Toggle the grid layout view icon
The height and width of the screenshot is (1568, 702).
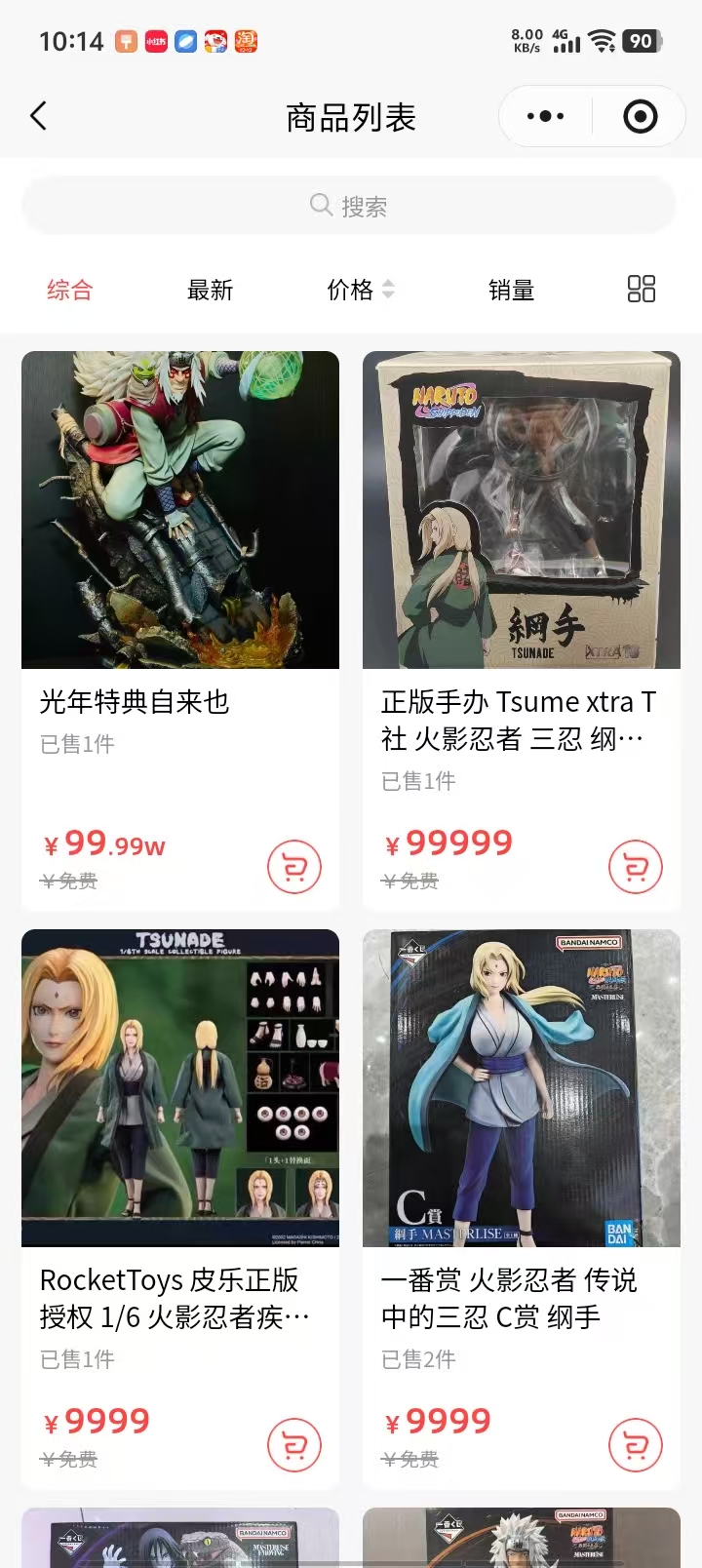point(641,289)
